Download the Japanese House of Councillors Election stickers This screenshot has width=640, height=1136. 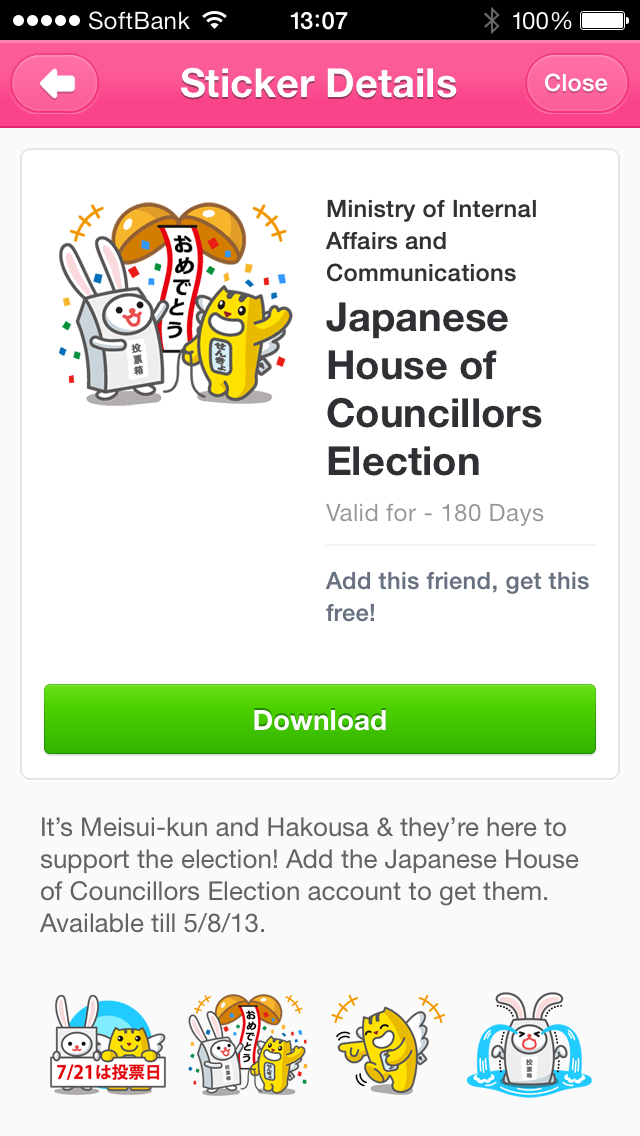pyautogui.click(x=320, y=719)
